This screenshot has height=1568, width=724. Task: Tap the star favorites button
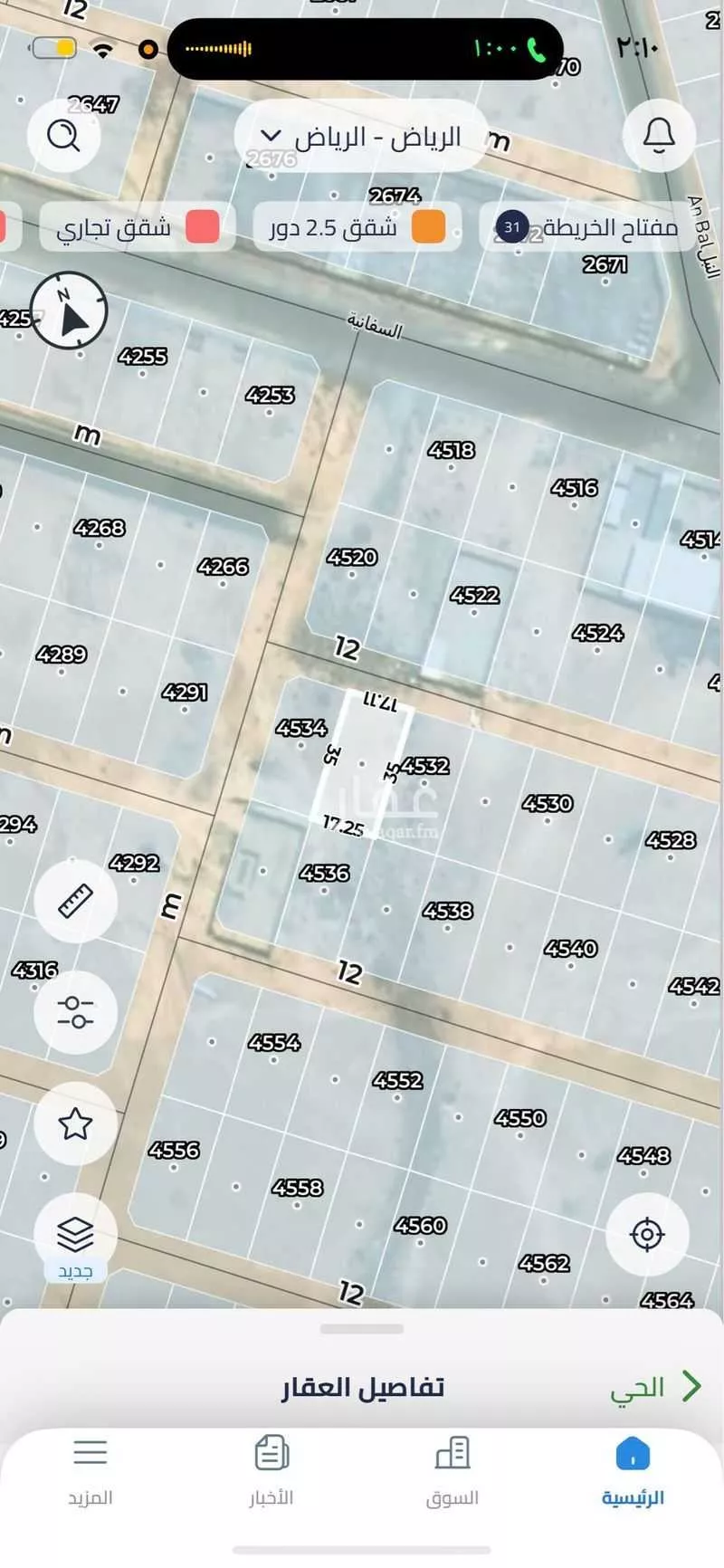(x=75, y=1123)
